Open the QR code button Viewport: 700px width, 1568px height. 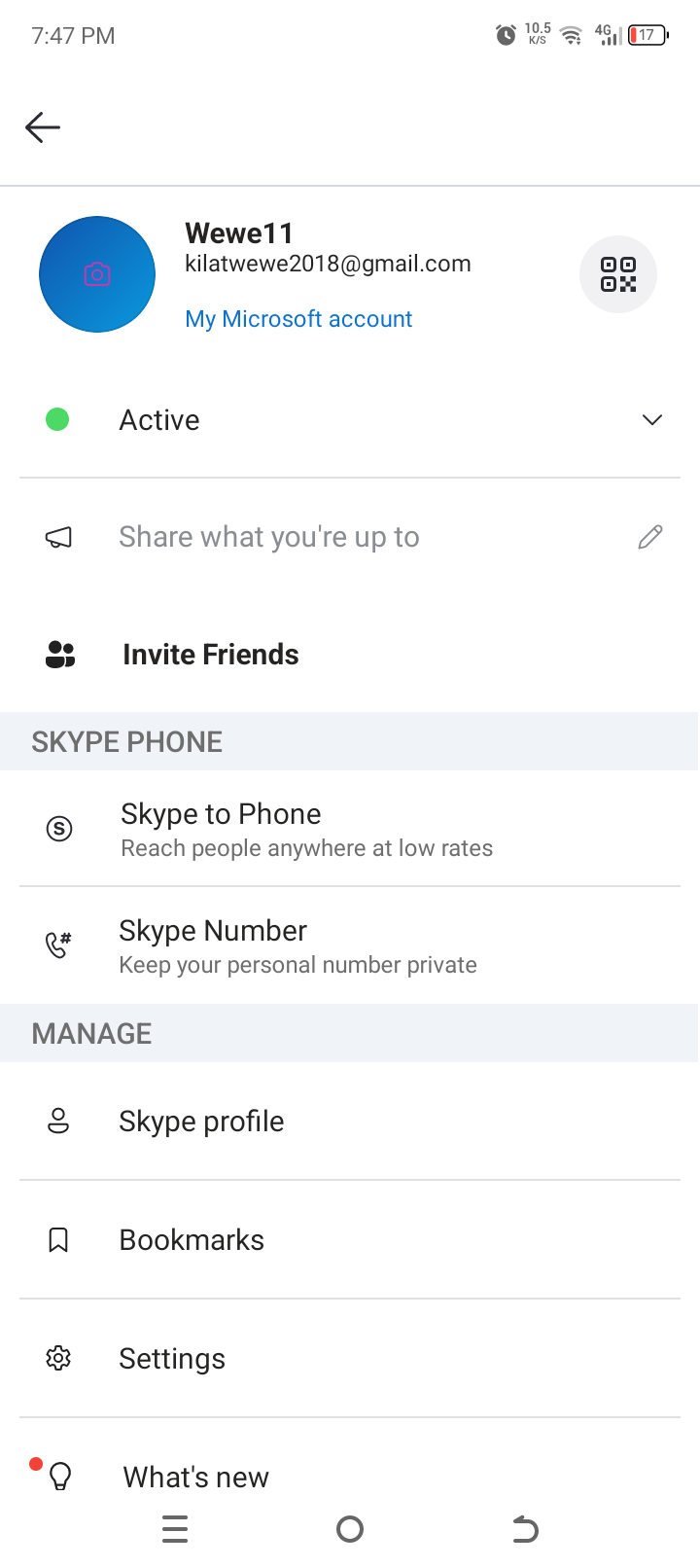pos(618,274)
